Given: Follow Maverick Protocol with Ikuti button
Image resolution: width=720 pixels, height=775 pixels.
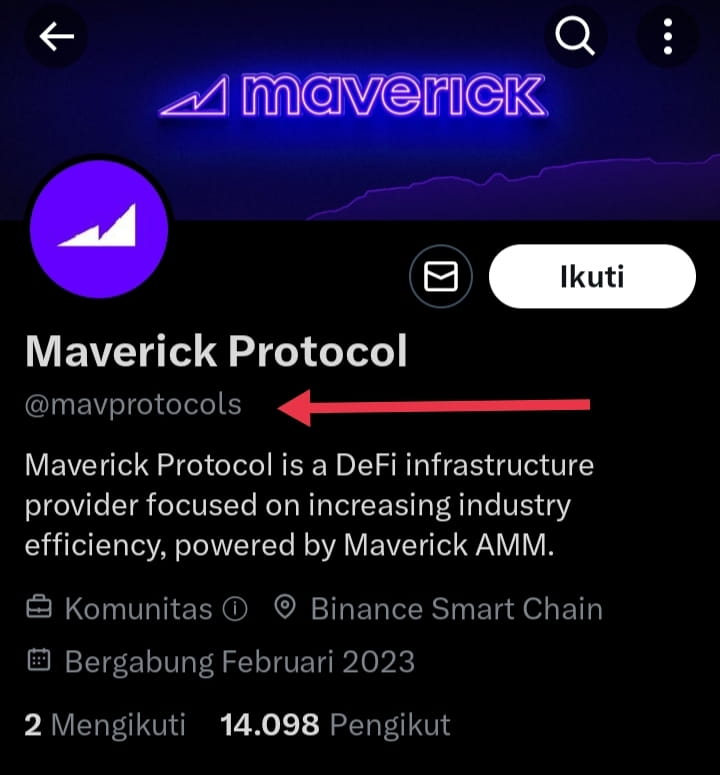Looking at the screenshot, I should [591, 276].
